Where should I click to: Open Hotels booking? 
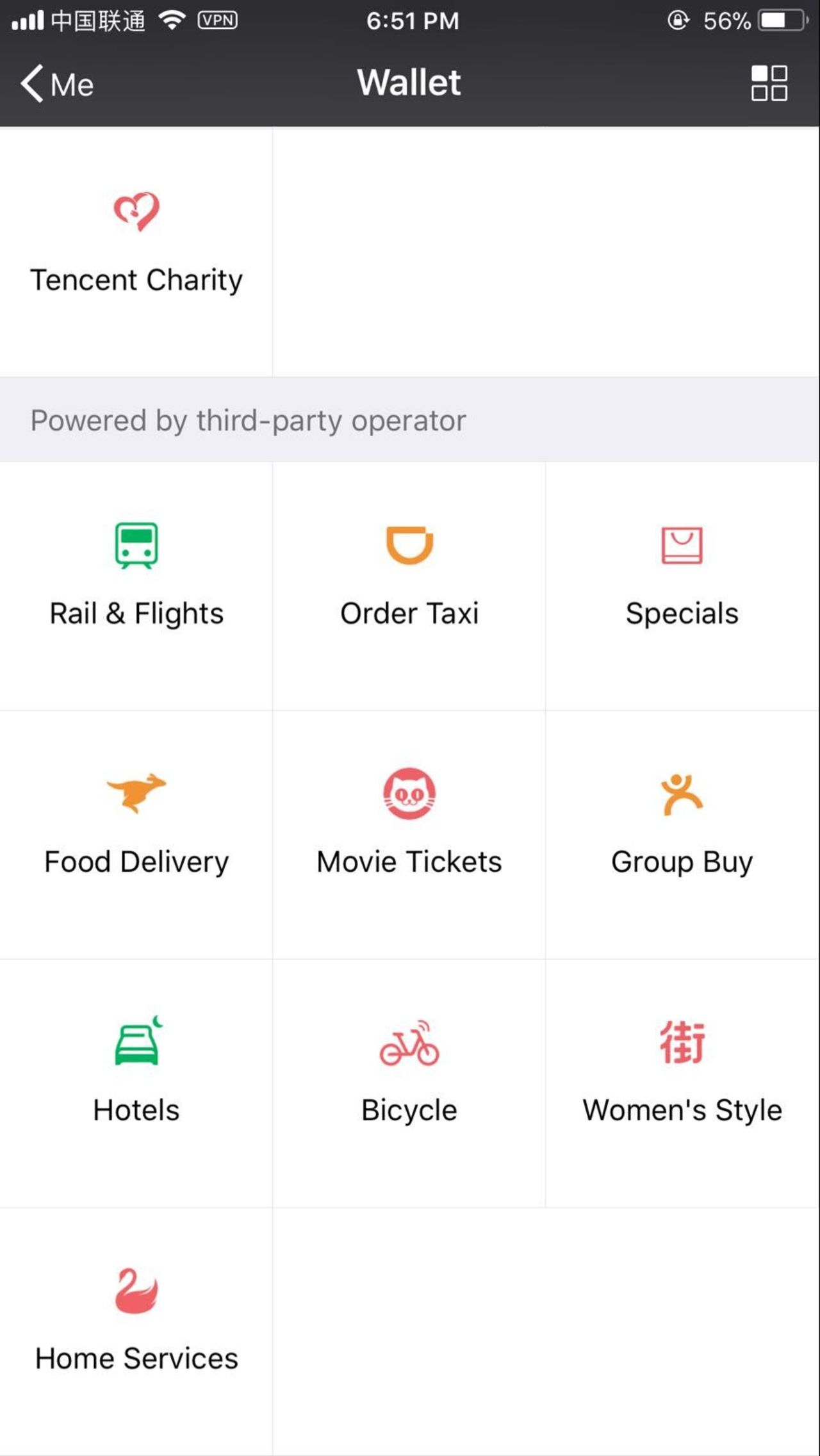click(136, 1083)
